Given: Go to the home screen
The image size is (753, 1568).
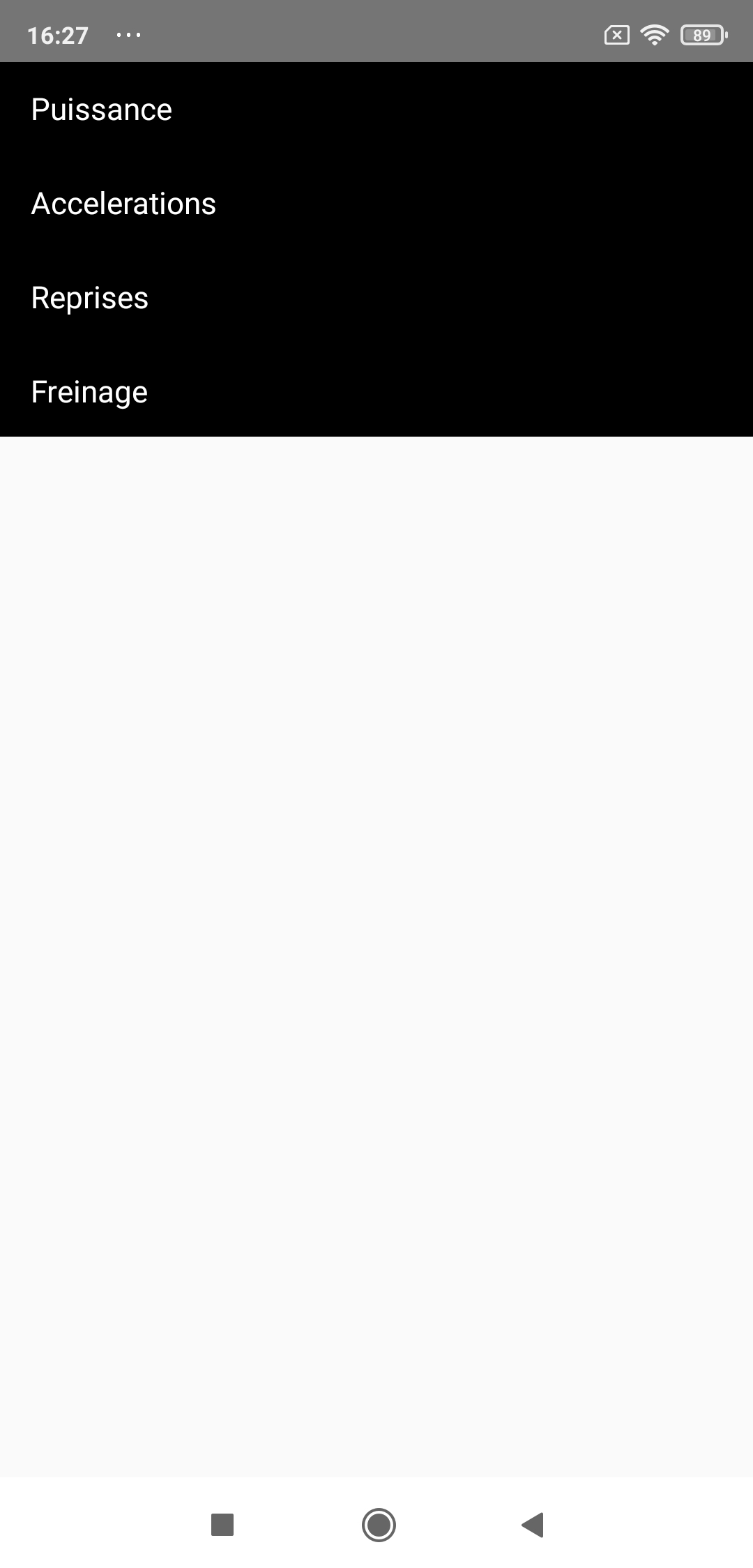Looking at the screenshot, I should click(379, 1524).
